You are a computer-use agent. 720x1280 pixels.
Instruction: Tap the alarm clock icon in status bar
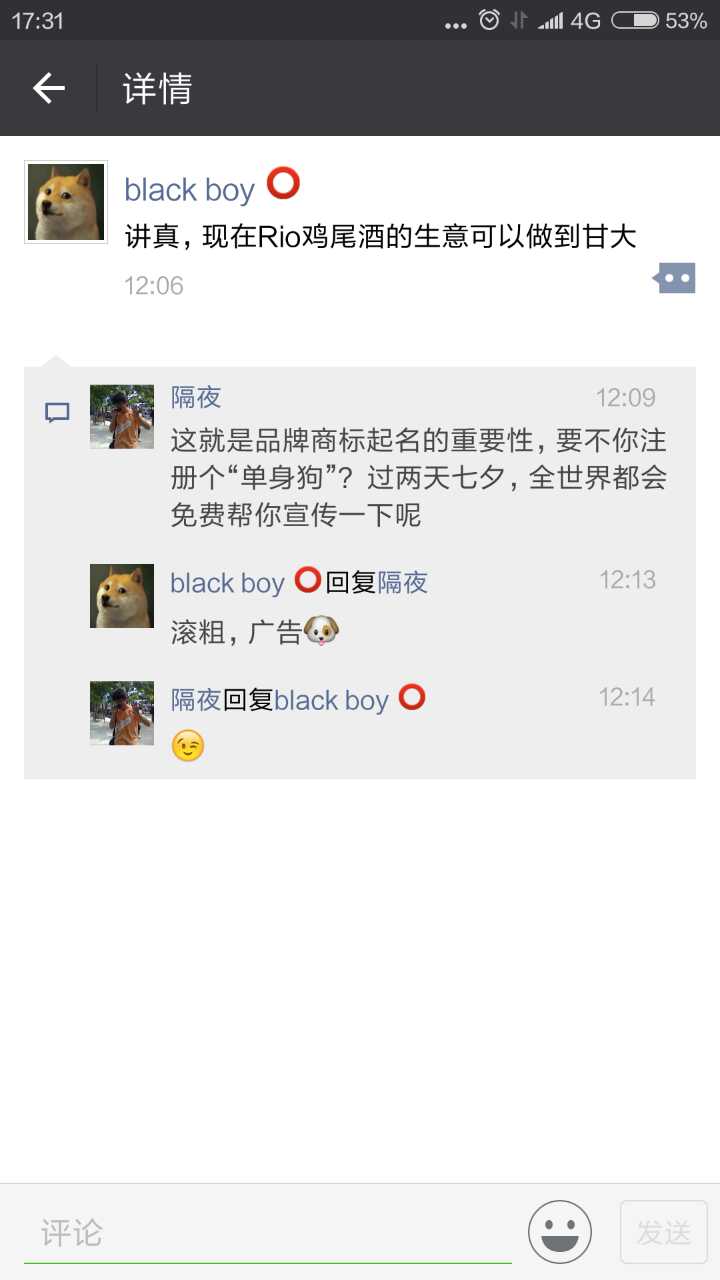tap(489, 17)
